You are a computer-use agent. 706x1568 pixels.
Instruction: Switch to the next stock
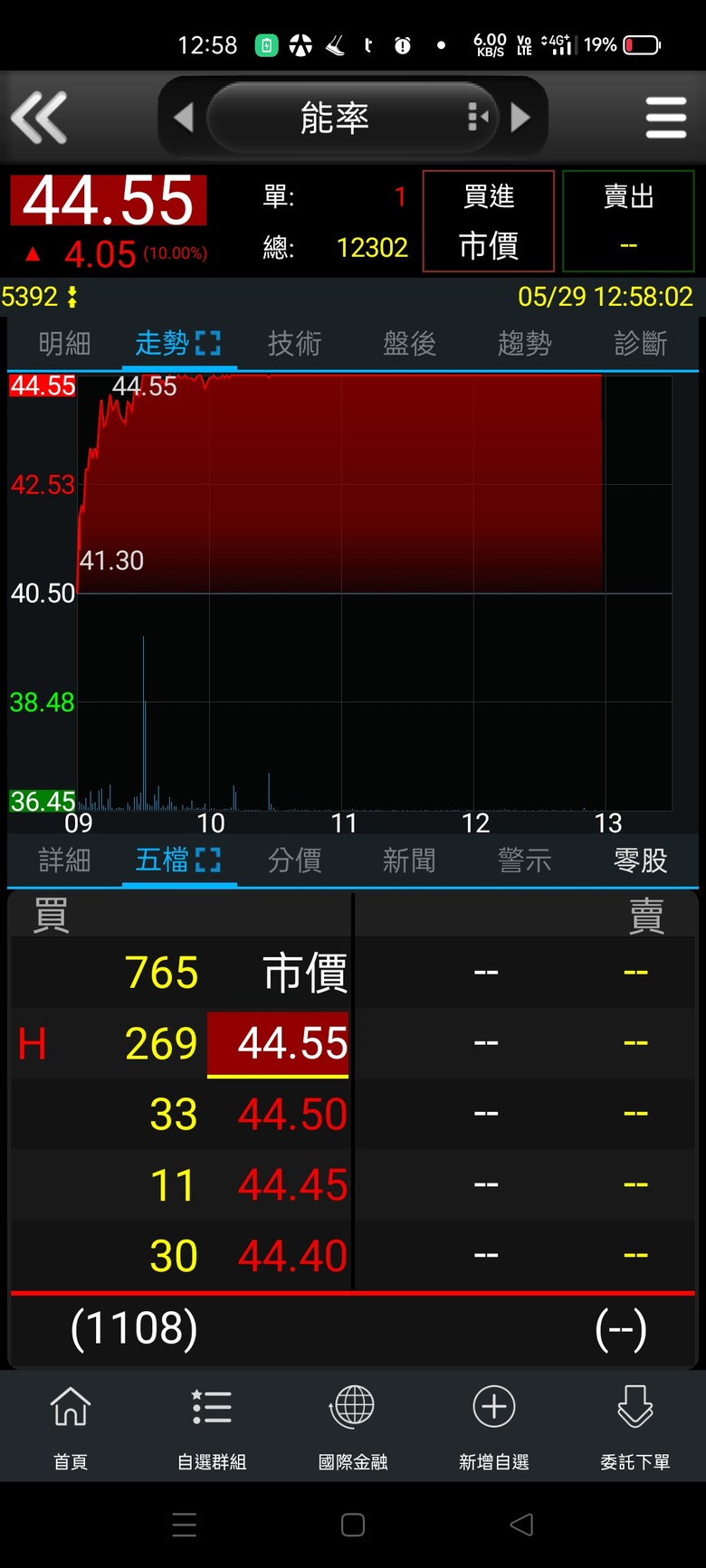[520, 118]
